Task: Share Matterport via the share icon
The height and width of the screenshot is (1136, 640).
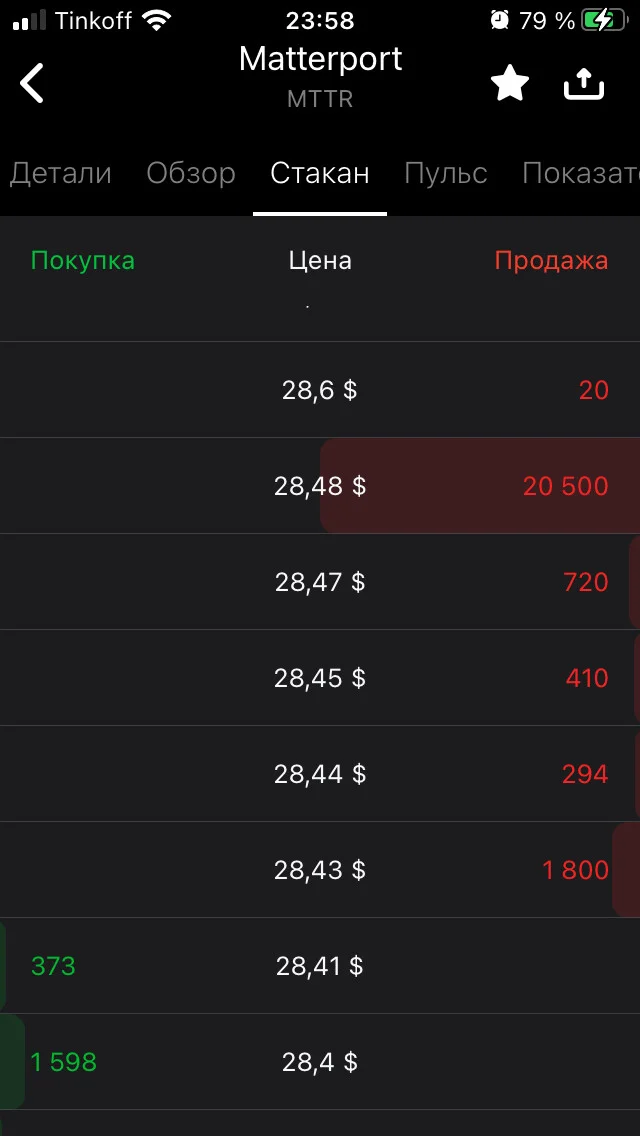Action: coord(583,84)
